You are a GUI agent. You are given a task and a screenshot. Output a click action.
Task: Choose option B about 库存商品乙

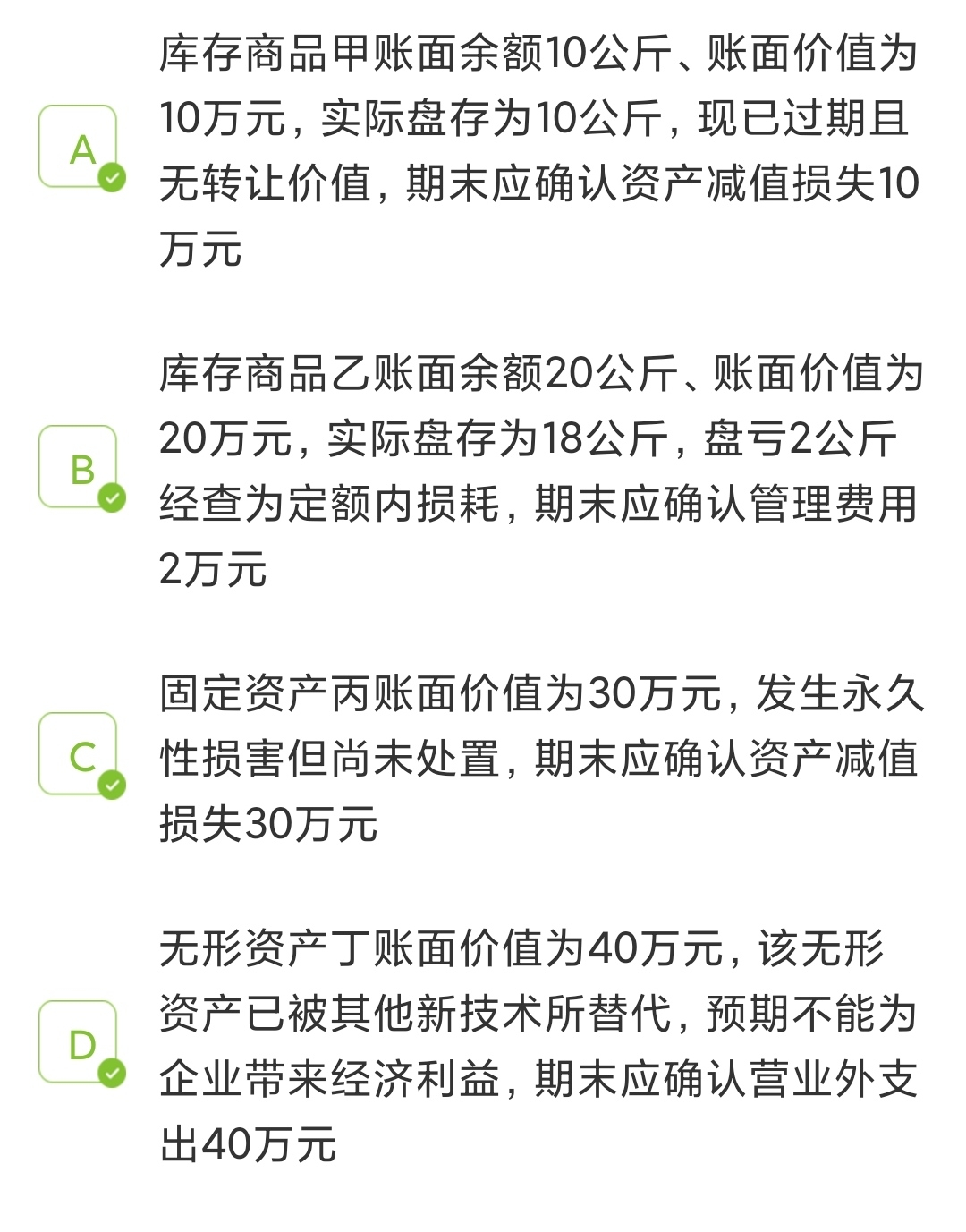click(79, 468)
